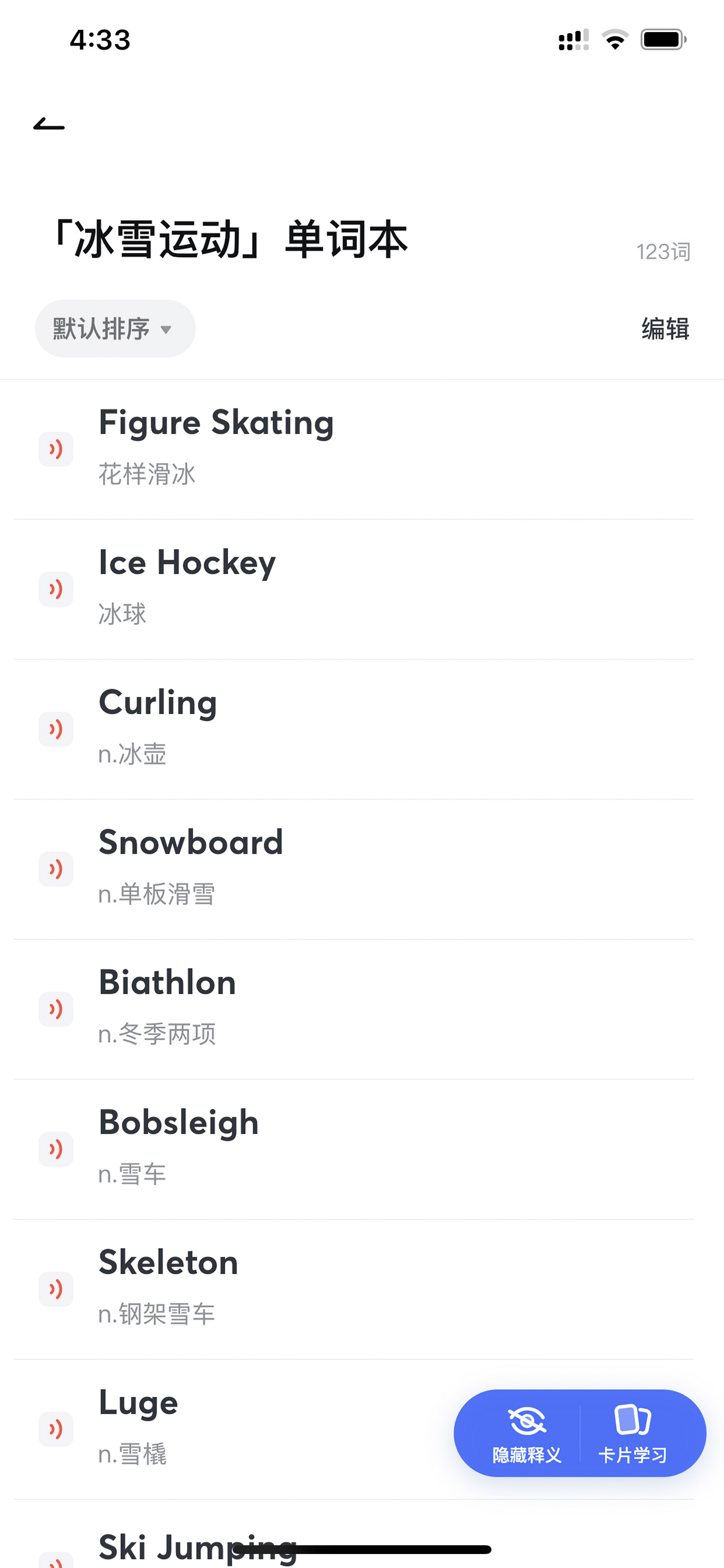Play the Skeleton pronunciation audio

(x=56, y=1289)
